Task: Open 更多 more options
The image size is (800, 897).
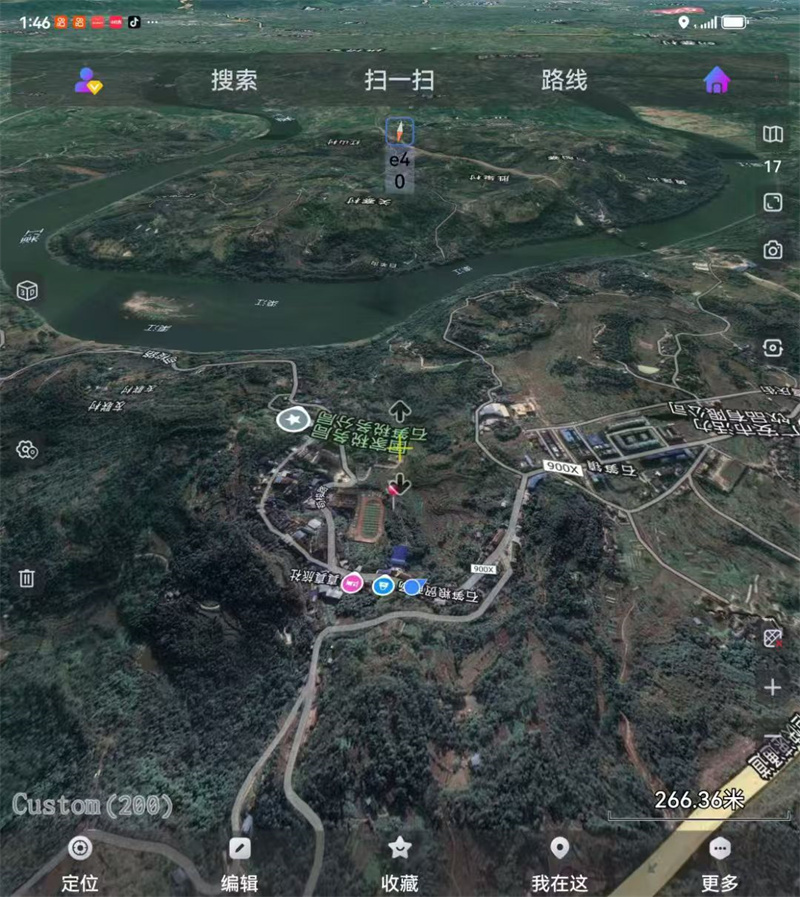Action: 719,861
